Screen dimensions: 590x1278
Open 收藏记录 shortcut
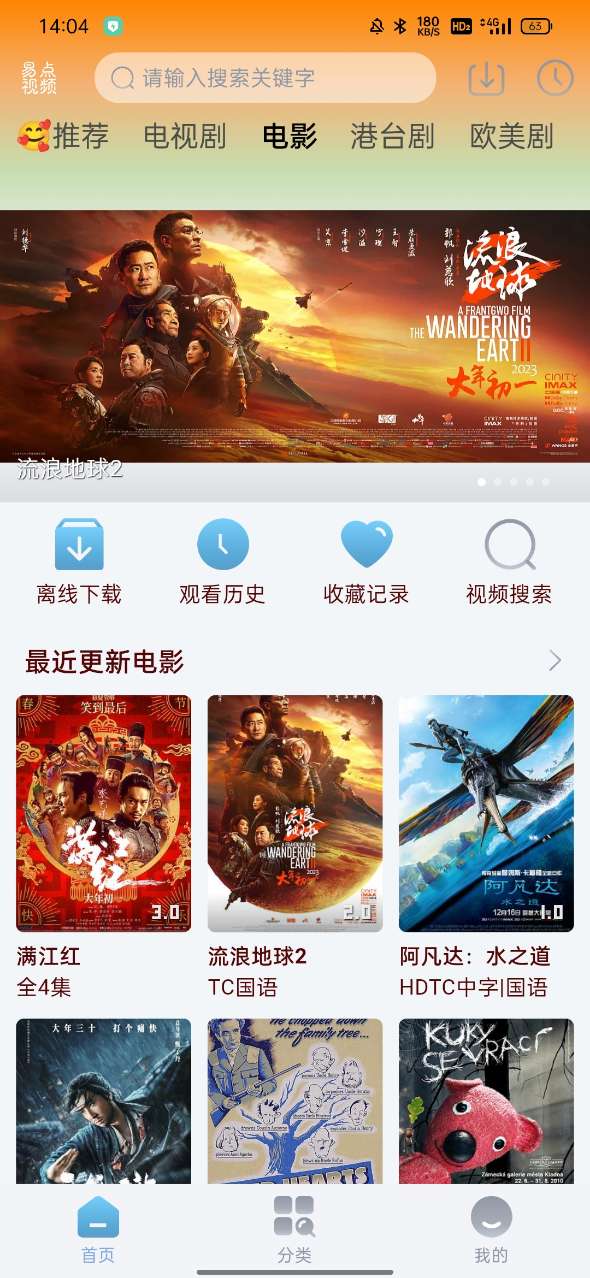click(x=366, y=562)
